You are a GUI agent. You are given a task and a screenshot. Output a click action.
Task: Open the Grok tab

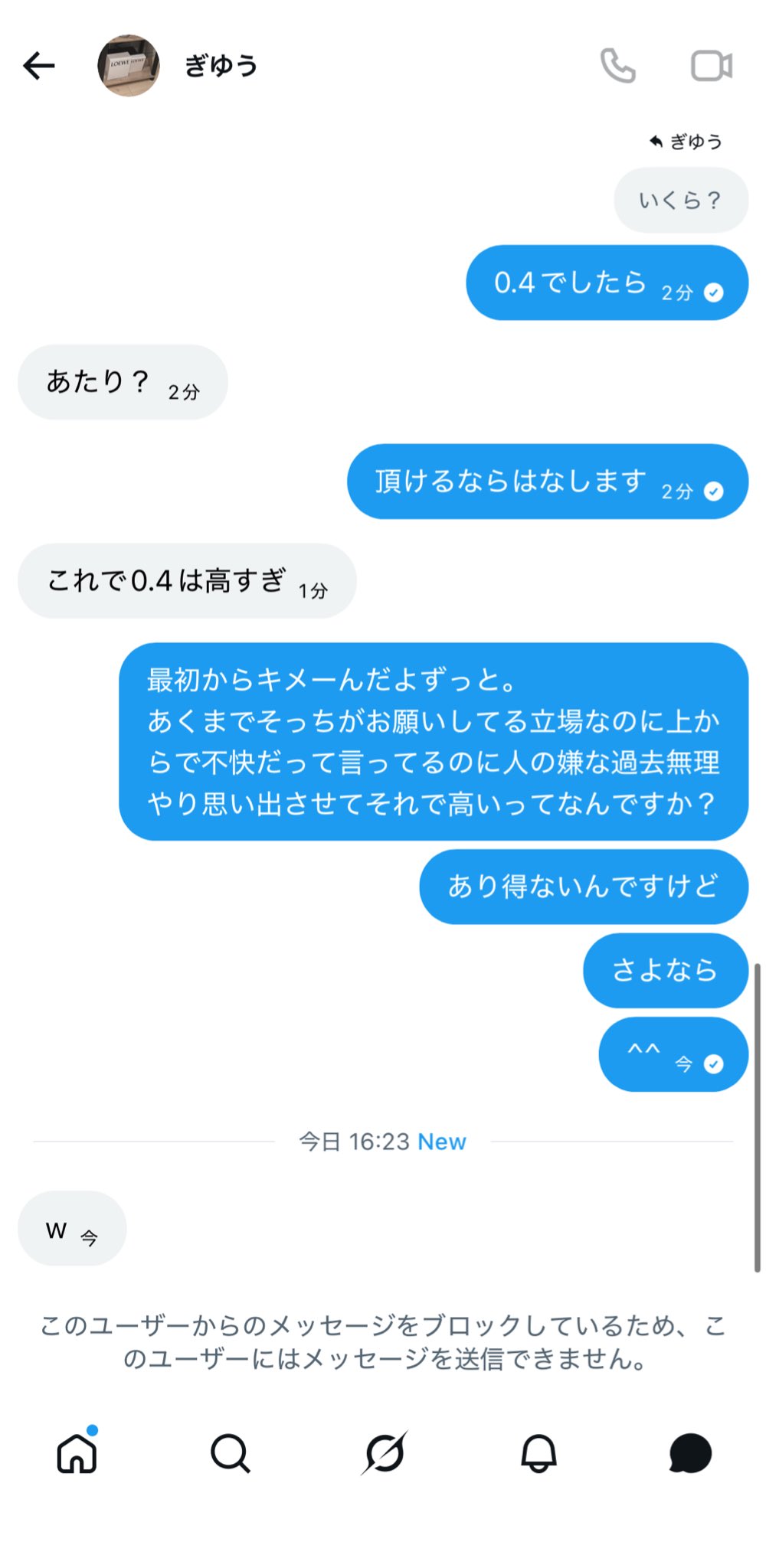(x=385, y=1452)
